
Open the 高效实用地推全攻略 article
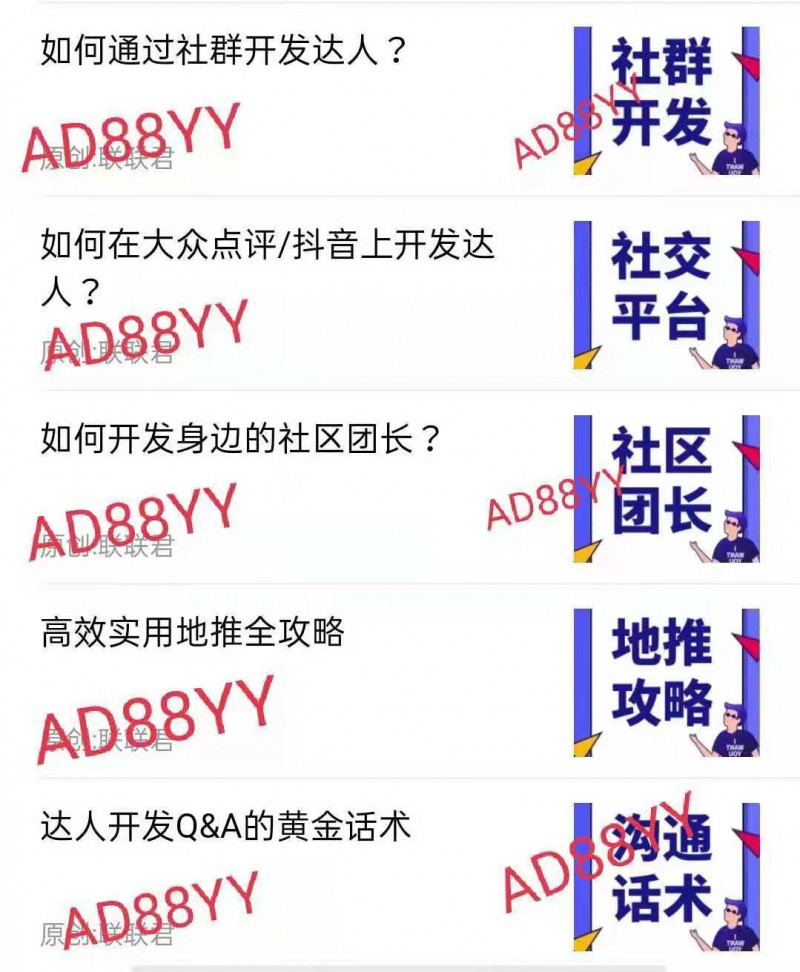click(192, 632)
